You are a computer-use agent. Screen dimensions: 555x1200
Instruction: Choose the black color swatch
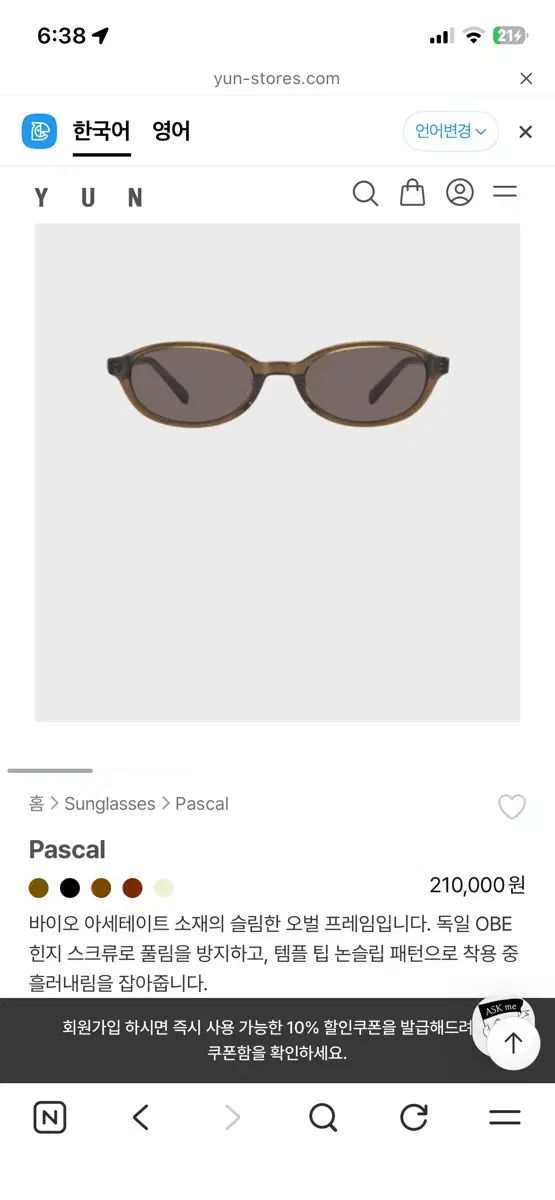[70, 888]
